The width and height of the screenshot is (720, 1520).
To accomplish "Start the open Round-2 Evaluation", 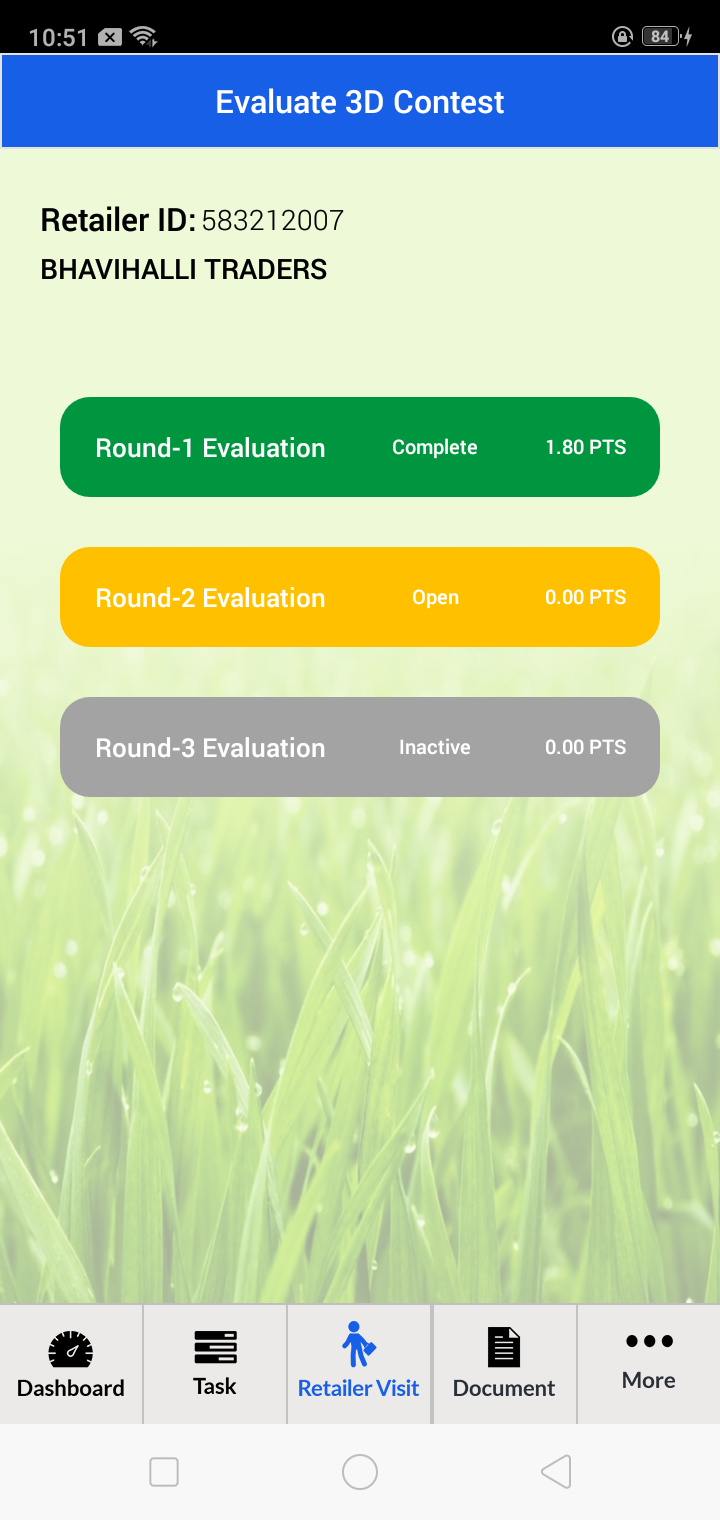I will point(360,597).
